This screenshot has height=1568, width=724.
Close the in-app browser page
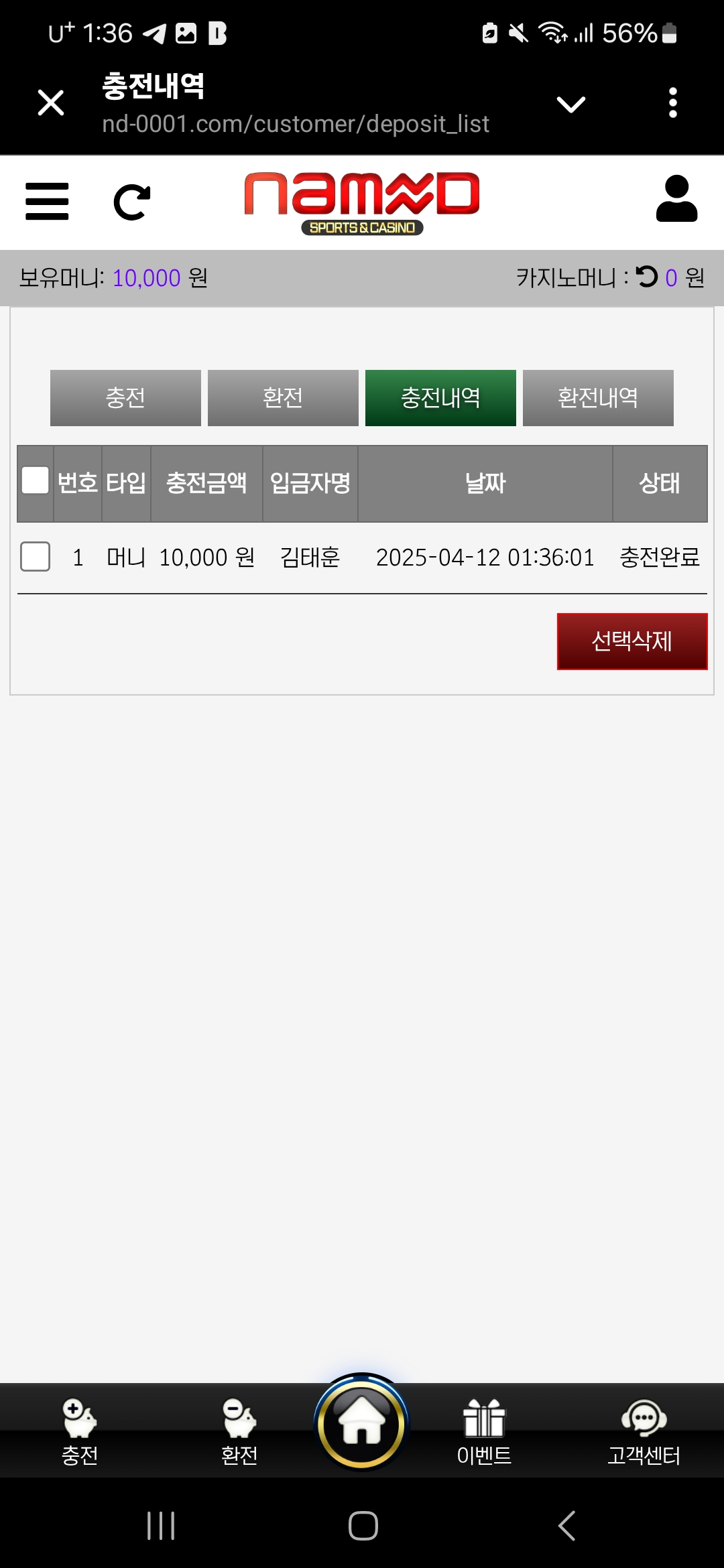click(x=51, y=103)
